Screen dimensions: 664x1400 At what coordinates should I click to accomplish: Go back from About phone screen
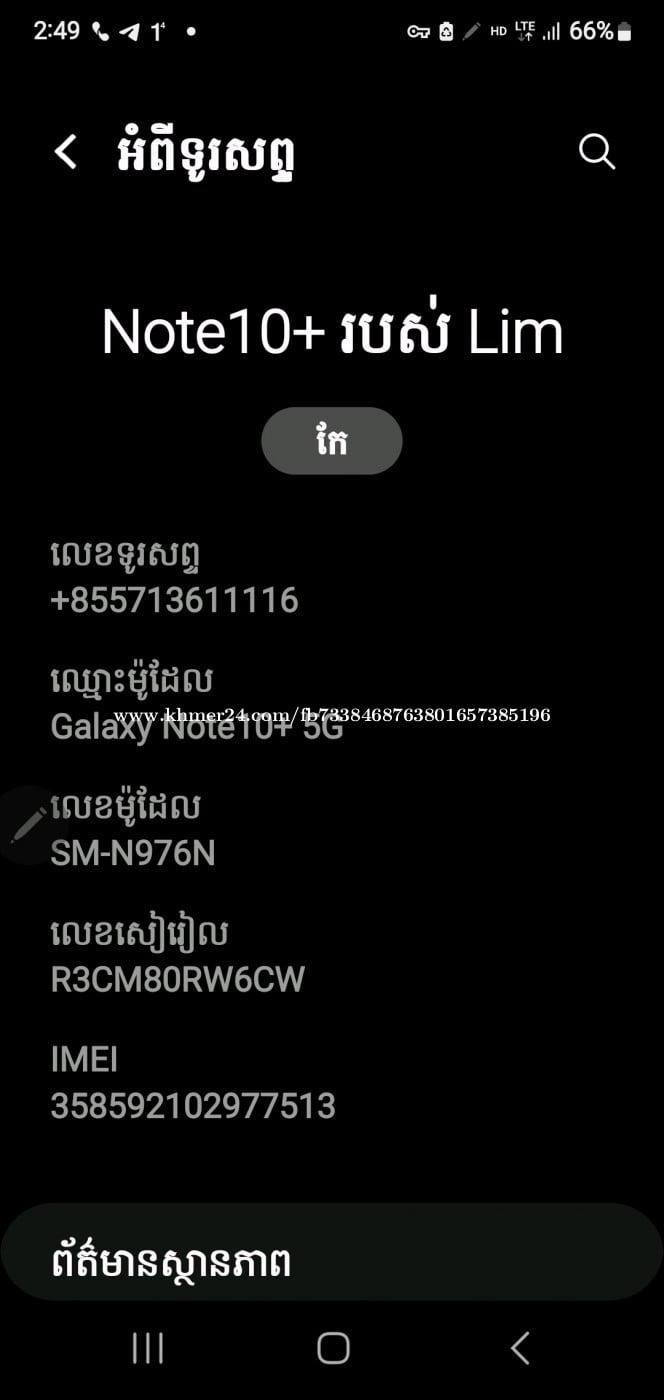[66, 152]
